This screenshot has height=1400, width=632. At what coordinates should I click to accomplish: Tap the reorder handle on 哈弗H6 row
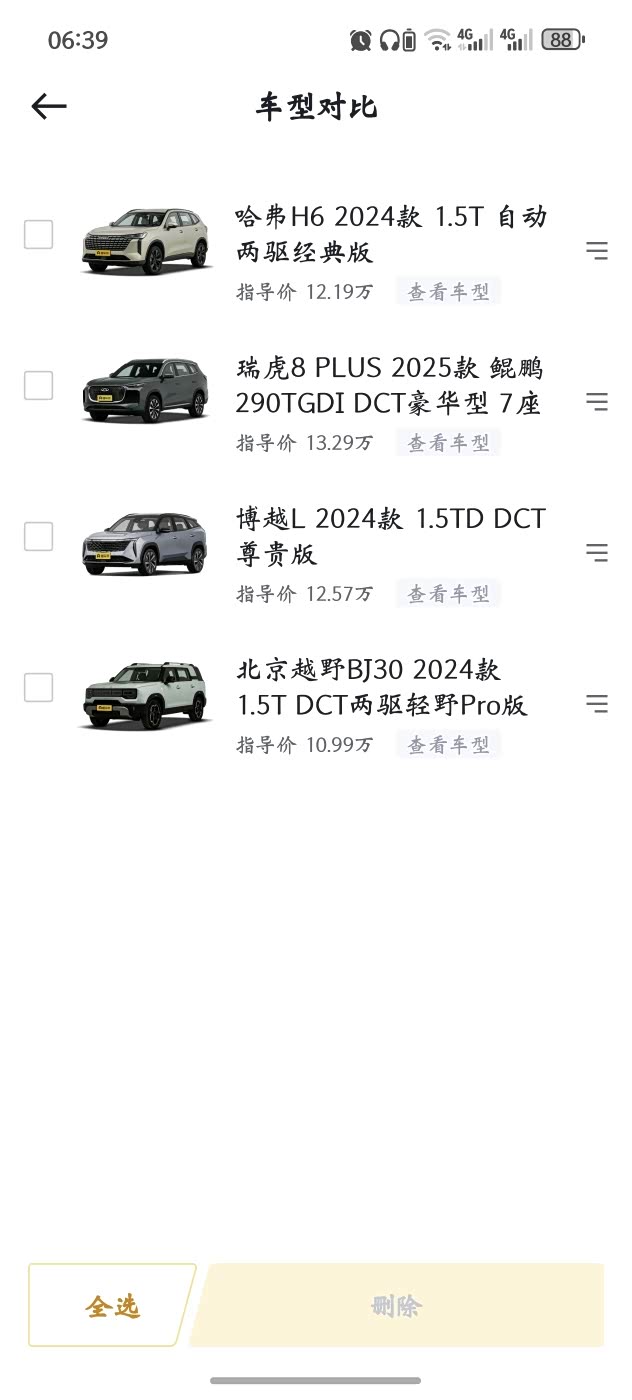(597, 251)
